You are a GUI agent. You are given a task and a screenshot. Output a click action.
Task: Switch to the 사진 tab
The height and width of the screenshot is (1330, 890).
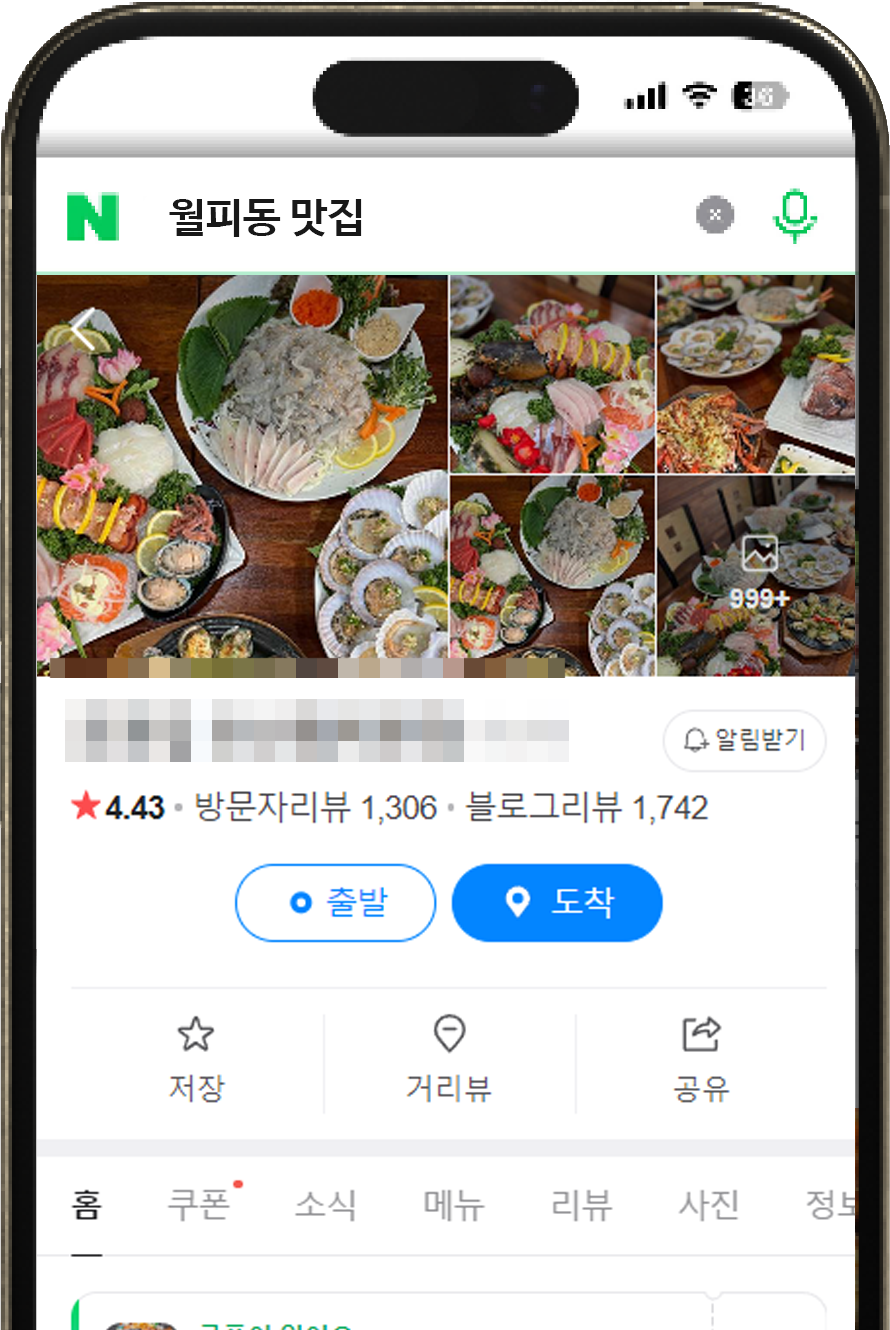708,1206
